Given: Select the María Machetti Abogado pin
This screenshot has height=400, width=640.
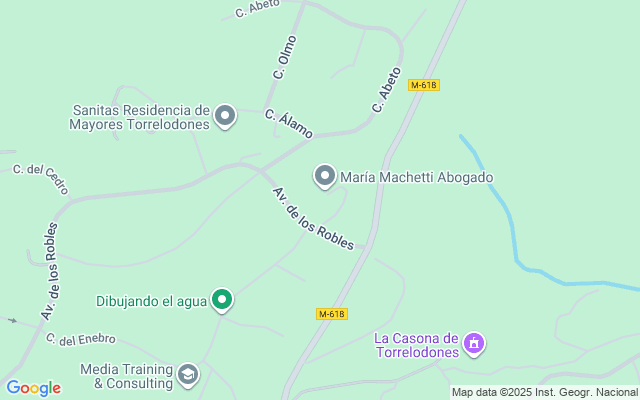Looking at the screenshot, I should [x=324, y=176].
